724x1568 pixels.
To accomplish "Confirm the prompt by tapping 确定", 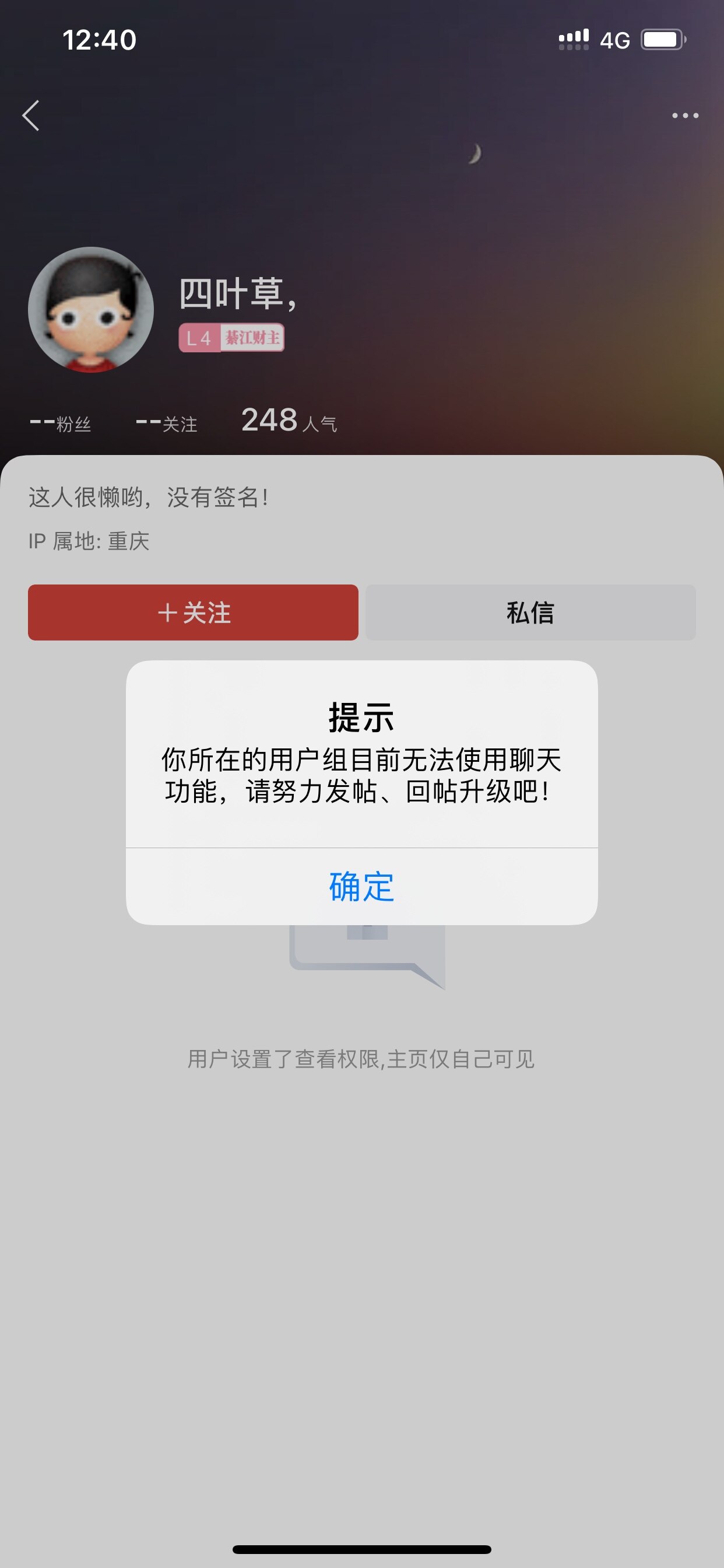I will click(361, 886).
